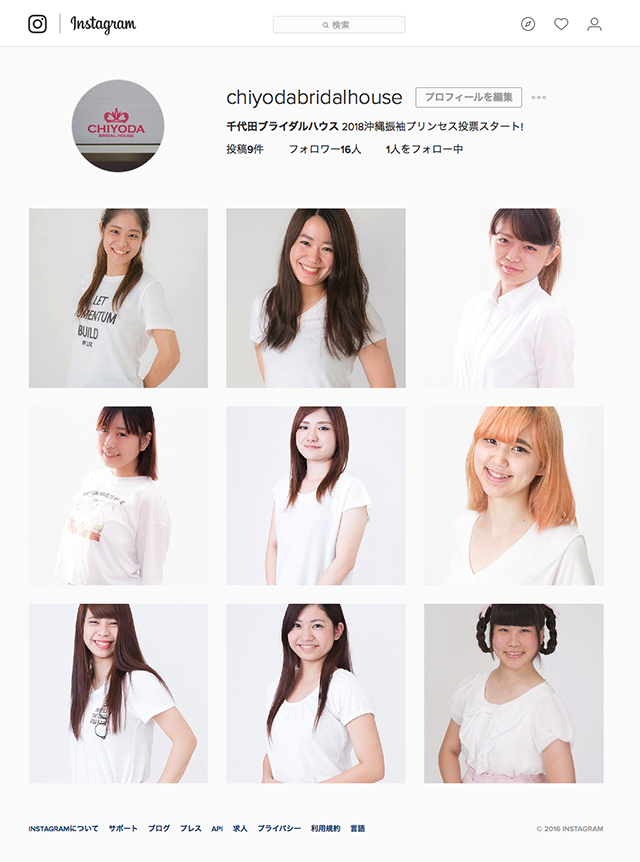Open the Instagram home logo
This screenshot has width=640, height=862.
(x=81, y=24)
